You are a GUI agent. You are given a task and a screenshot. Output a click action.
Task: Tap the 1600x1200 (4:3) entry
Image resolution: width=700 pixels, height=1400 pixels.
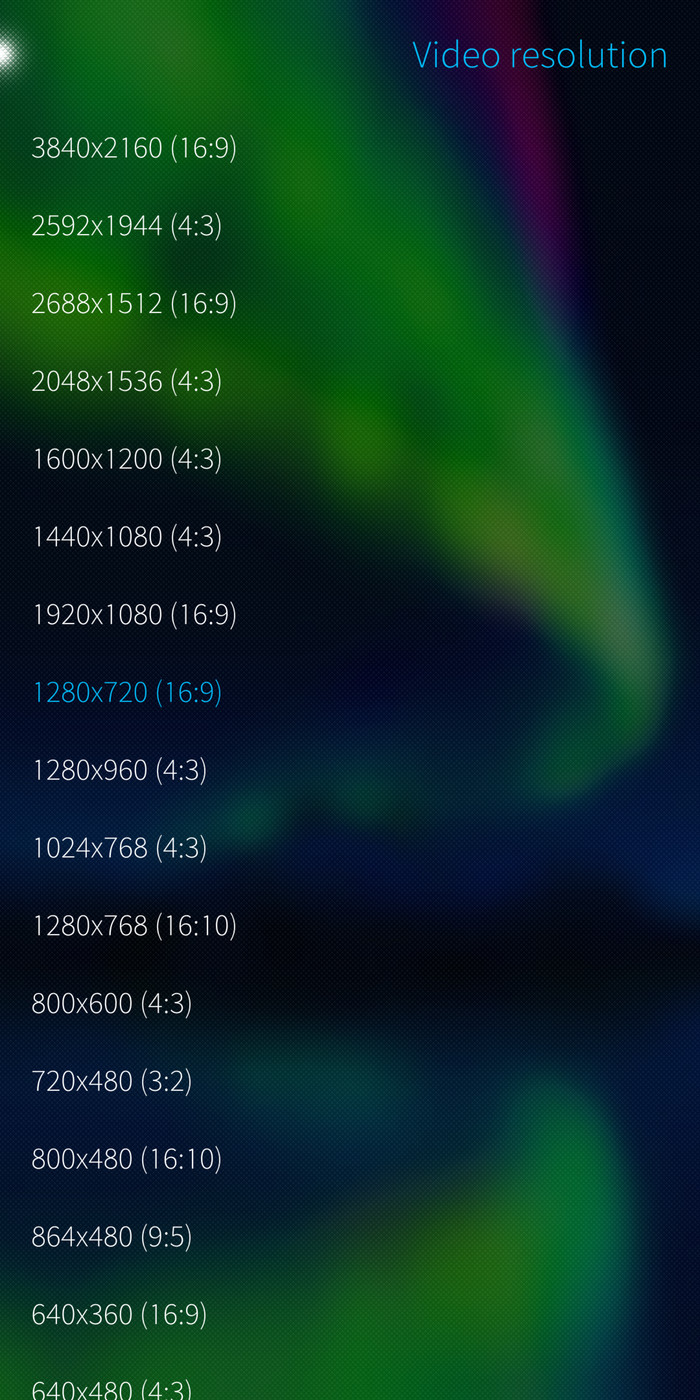(x=127, y=459)
